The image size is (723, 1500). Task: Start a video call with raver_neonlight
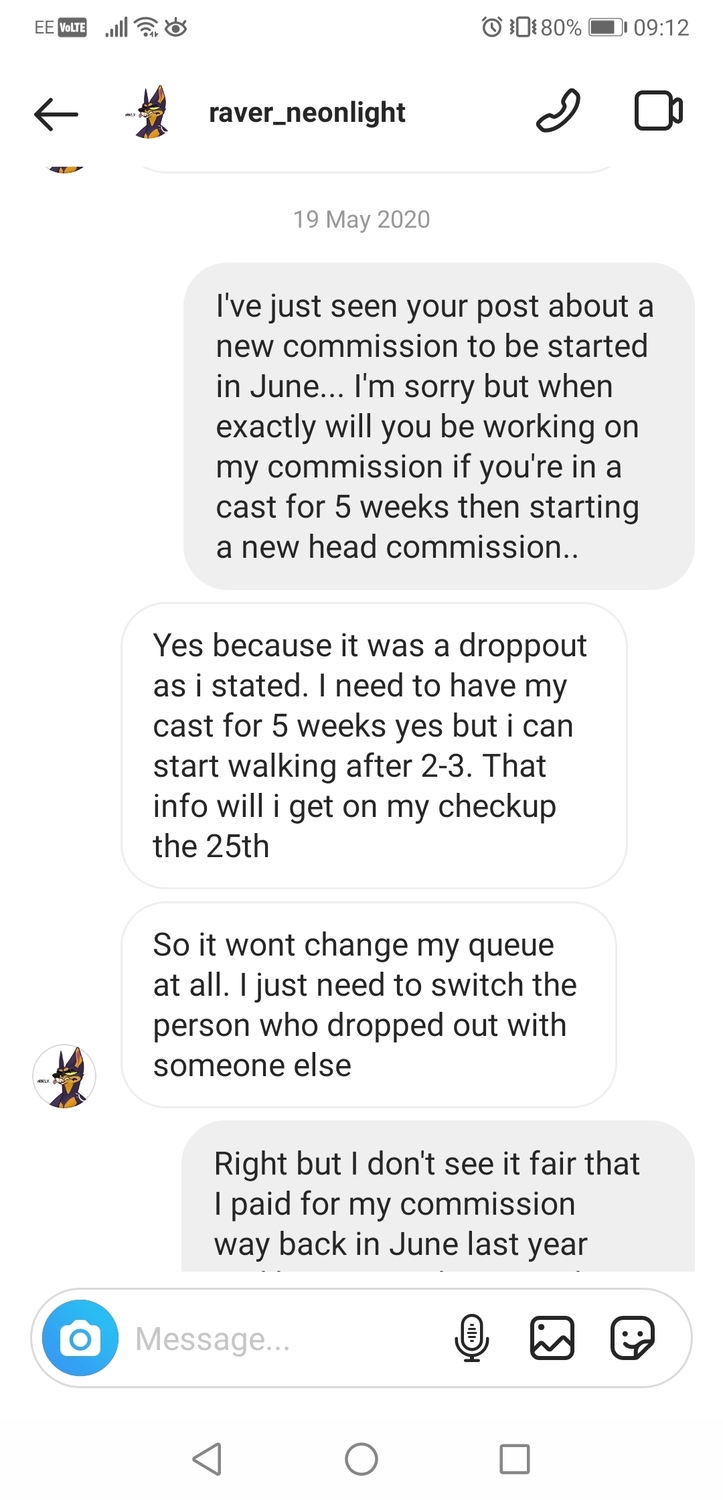click(658, 111)
